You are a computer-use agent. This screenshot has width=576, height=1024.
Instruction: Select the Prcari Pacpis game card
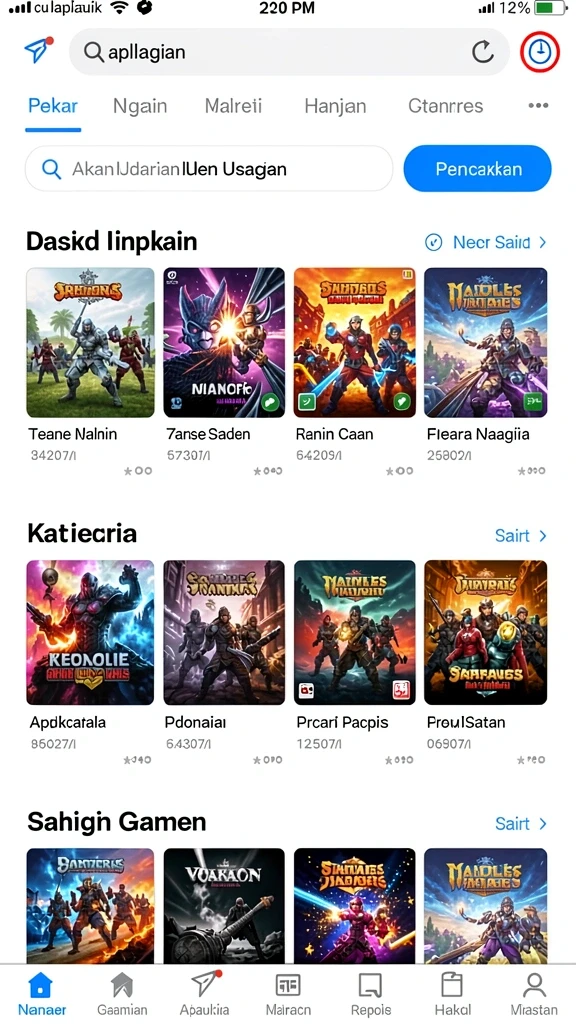pos(355,663)
